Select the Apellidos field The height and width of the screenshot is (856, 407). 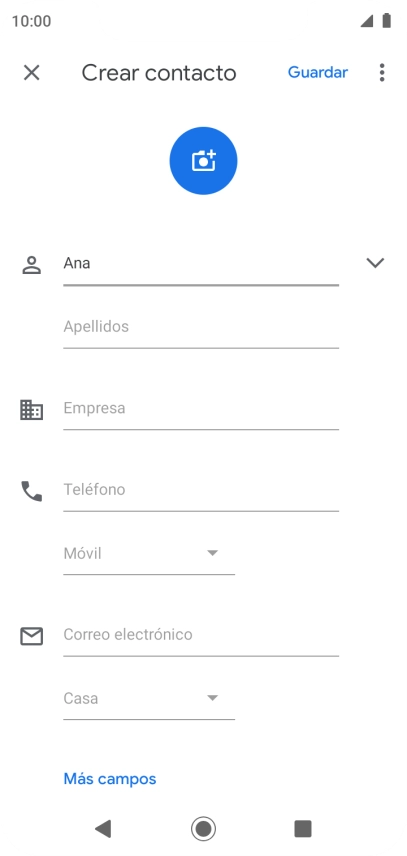(201, 328)
